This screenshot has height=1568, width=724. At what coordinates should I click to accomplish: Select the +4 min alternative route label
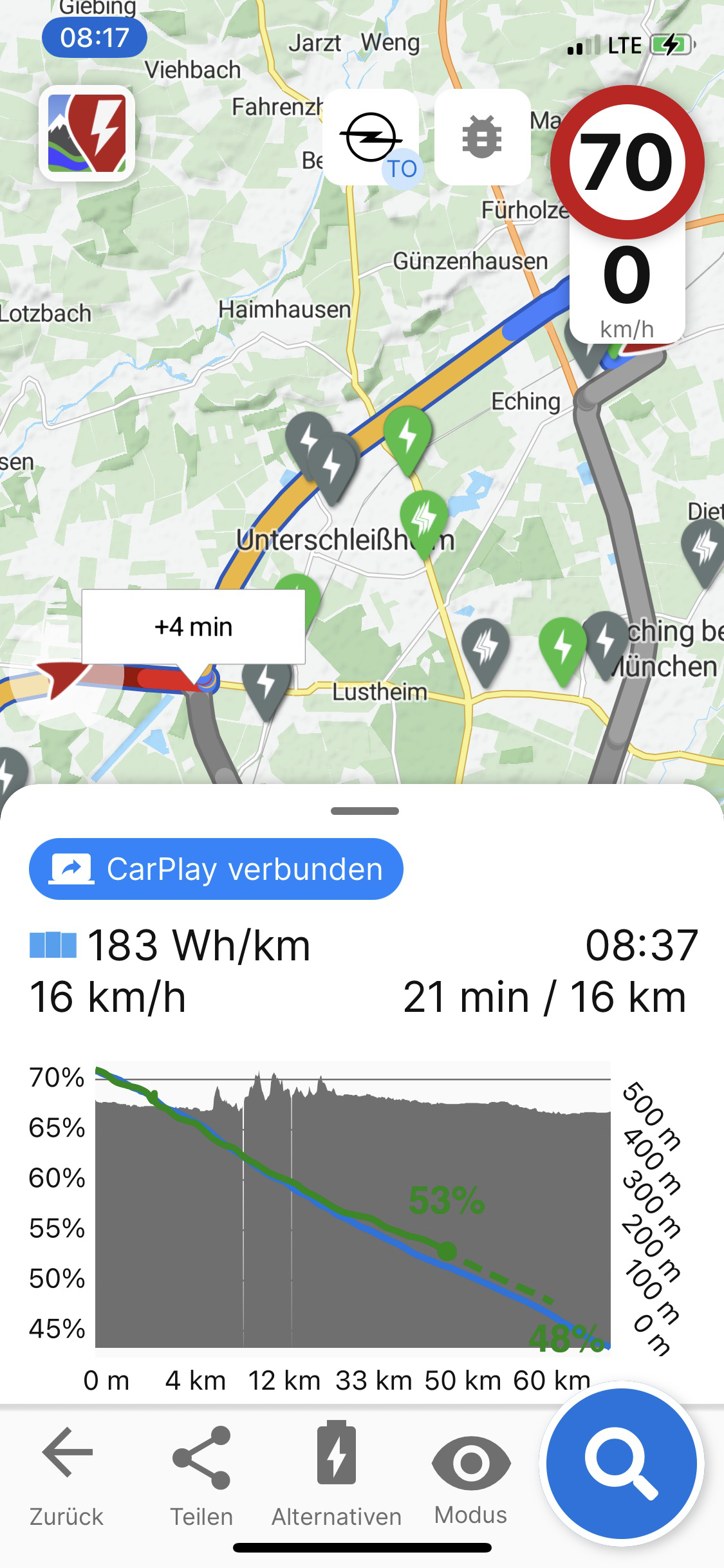coord(194,626)
